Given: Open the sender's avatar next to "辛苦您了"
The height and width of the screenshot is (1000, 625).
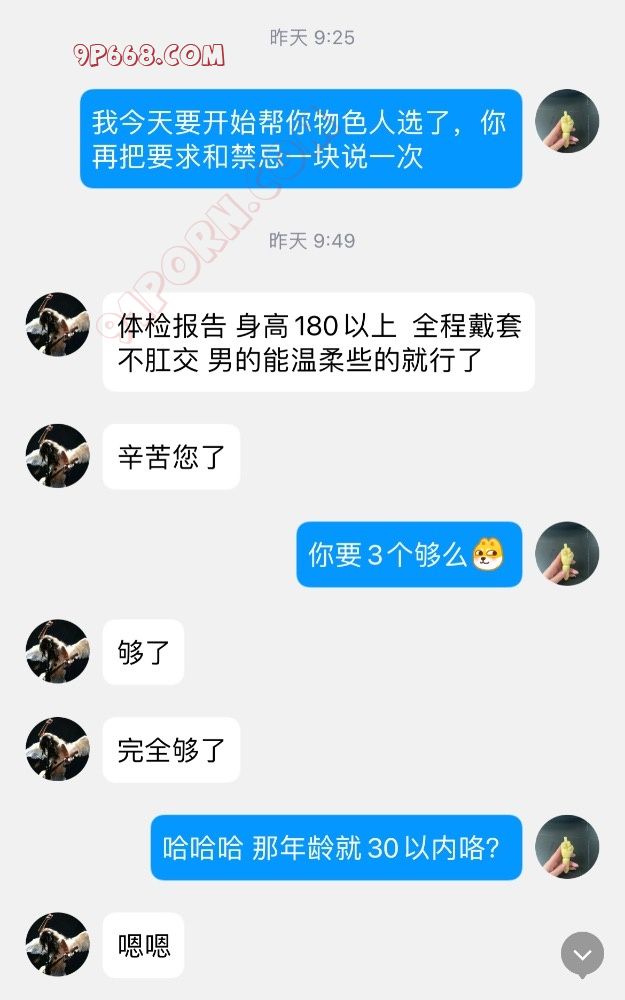Looking at the screenshot, I should click(57, 456).
